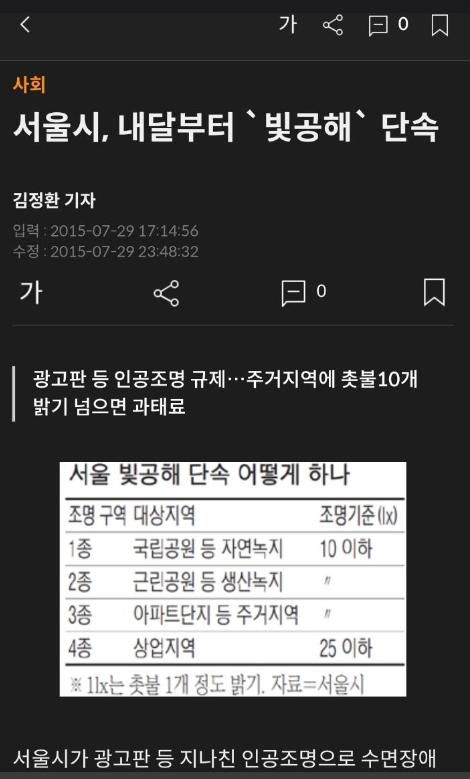Save article with bookmark below dates
The image size is (470, 779).
(434, 292)
